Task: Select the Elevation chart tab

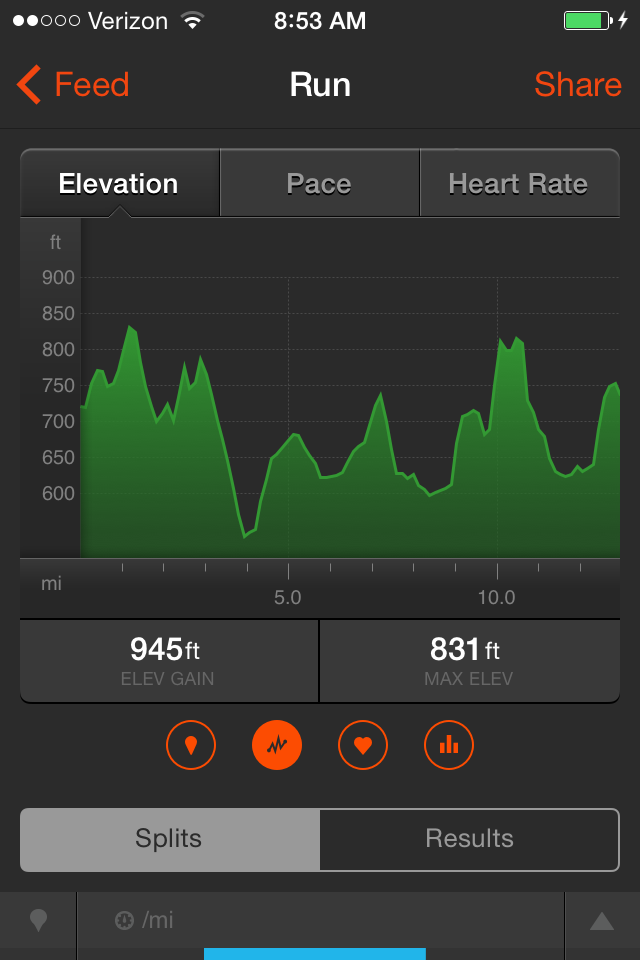Action: pyautogui.click(x=119, y=184)
